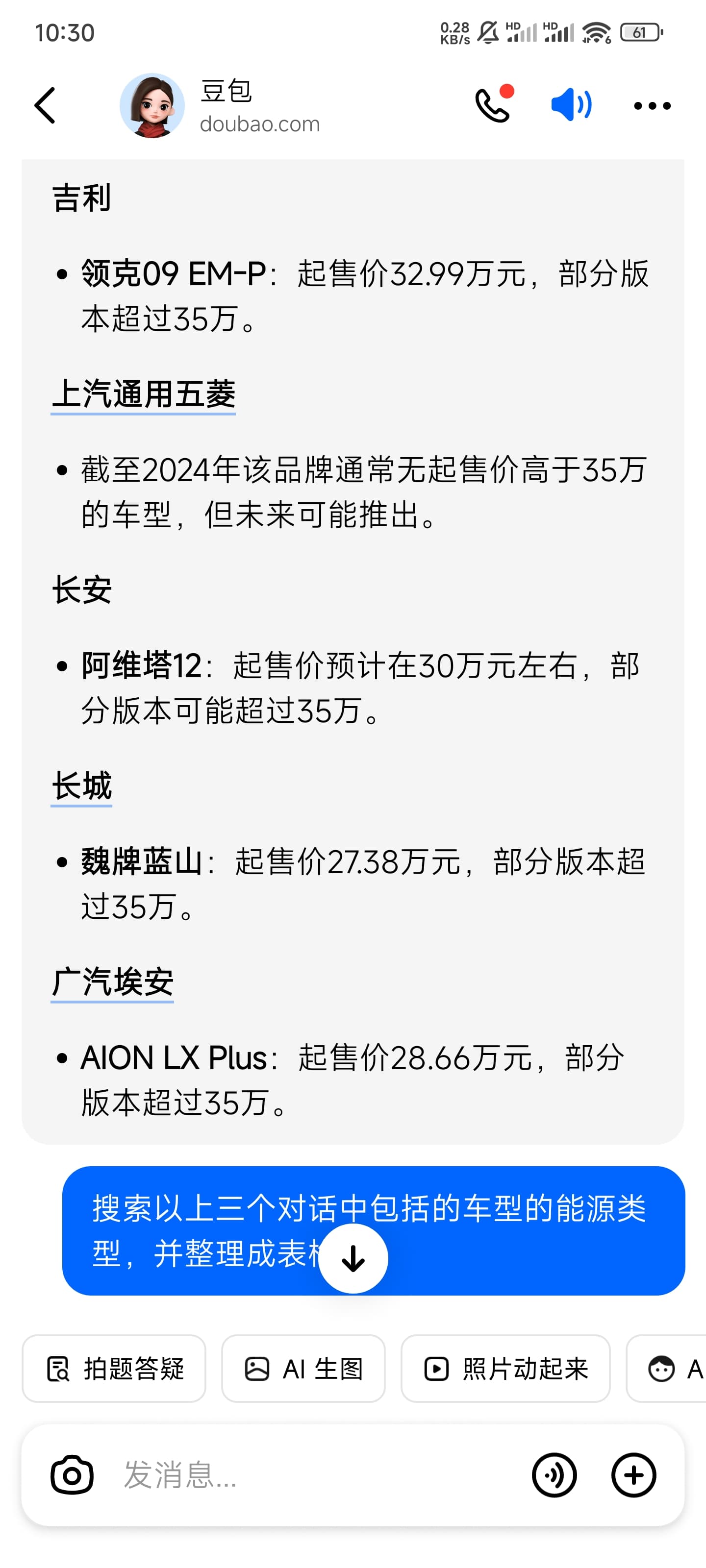Focus the 发消息 text field

pos(317,1475)
